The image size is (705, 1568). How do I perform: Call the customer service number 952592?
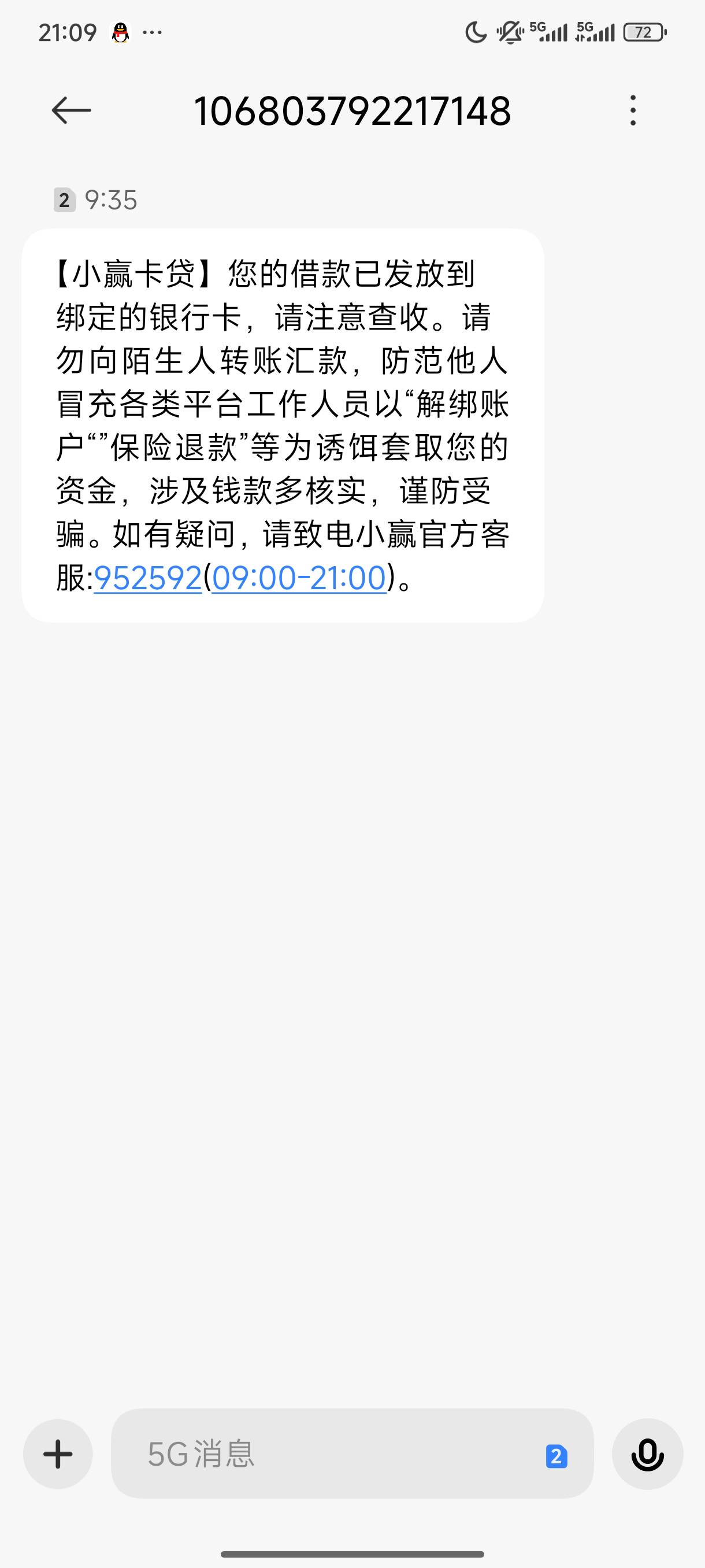(x=148, y=578)
